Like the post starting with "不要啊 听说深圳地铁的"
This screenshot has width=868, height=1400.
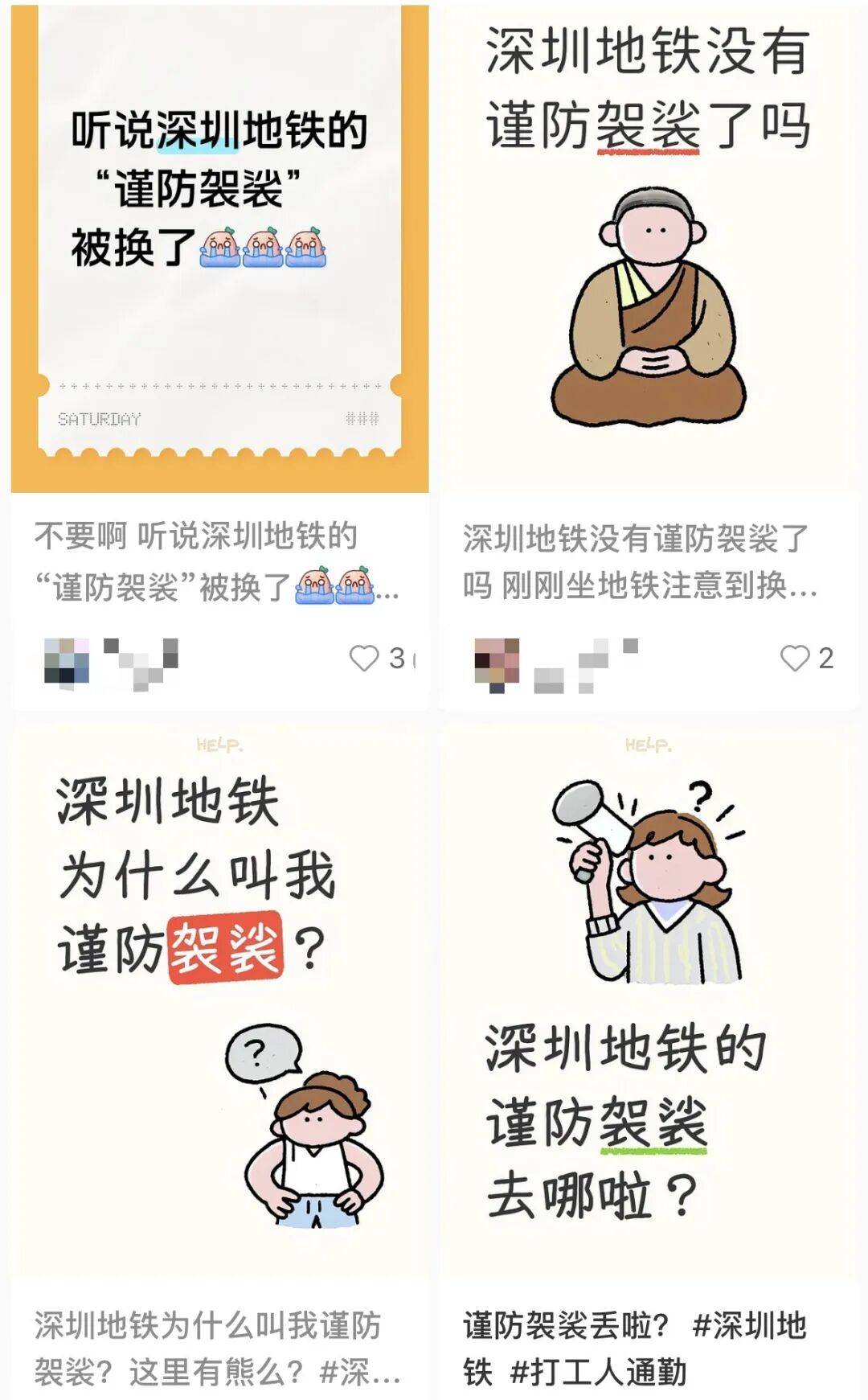coord(364,659)
